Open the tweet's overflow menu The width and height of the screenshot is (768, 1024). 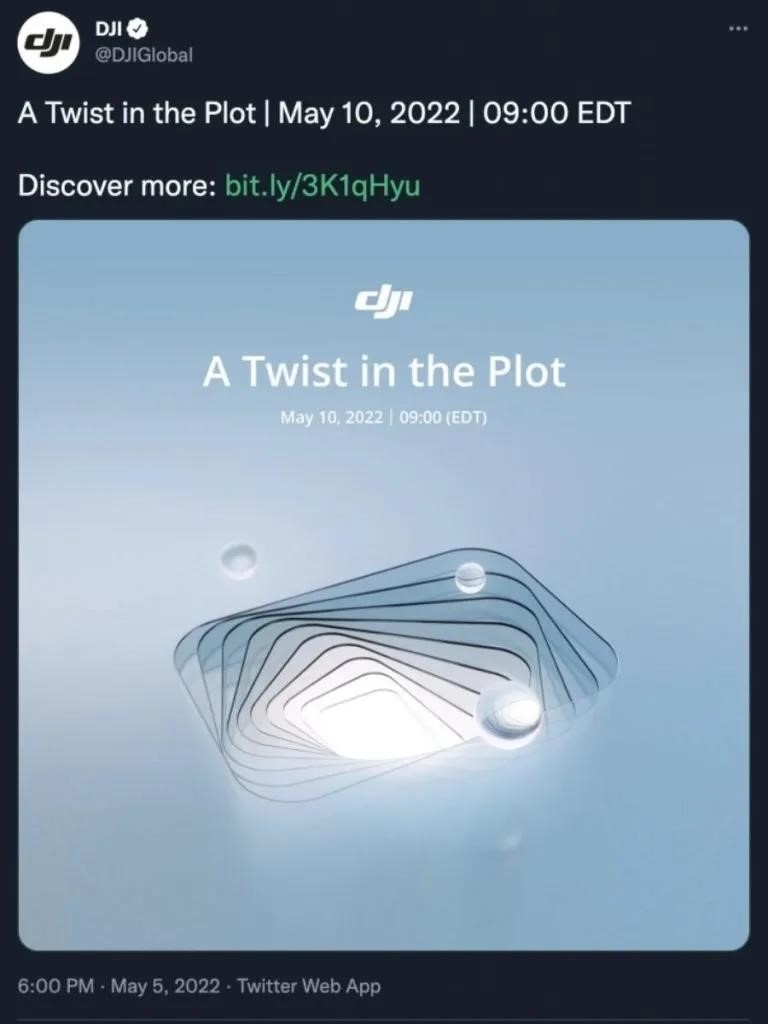(738, 28)
